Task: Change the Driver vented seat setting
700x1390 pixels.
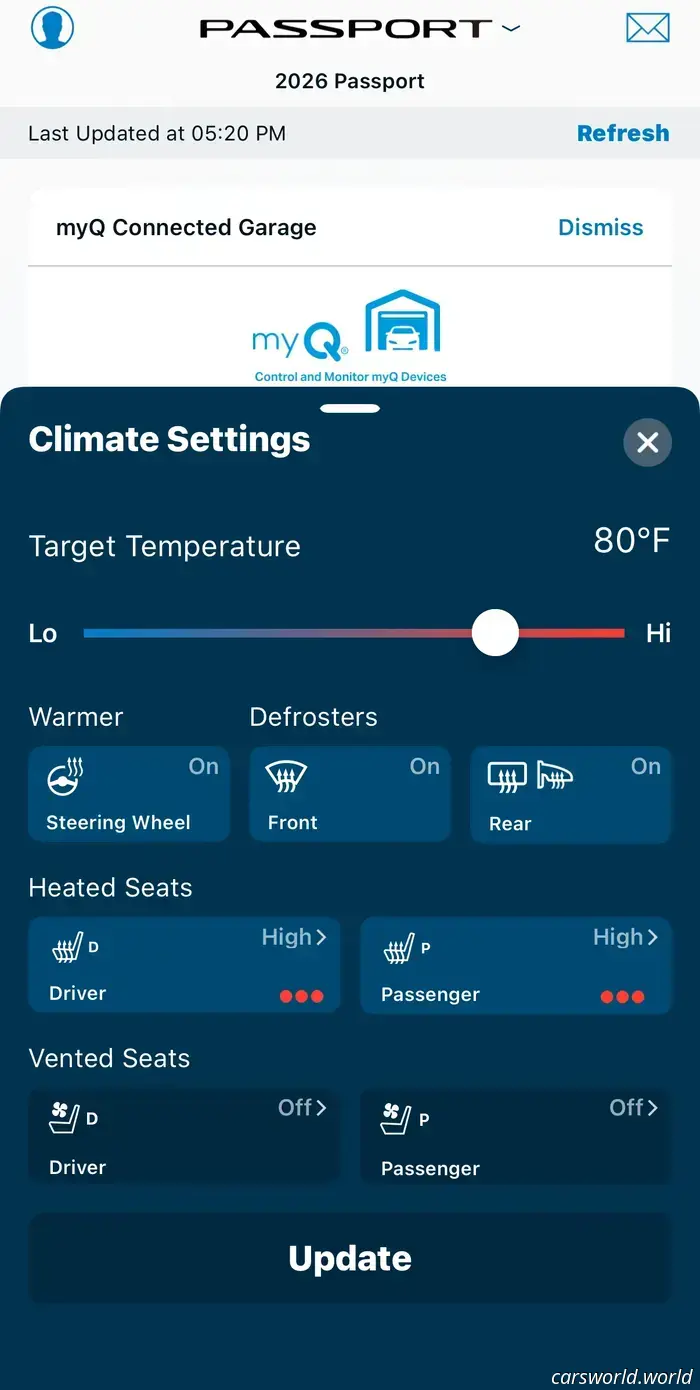Action: (184, 1136)
